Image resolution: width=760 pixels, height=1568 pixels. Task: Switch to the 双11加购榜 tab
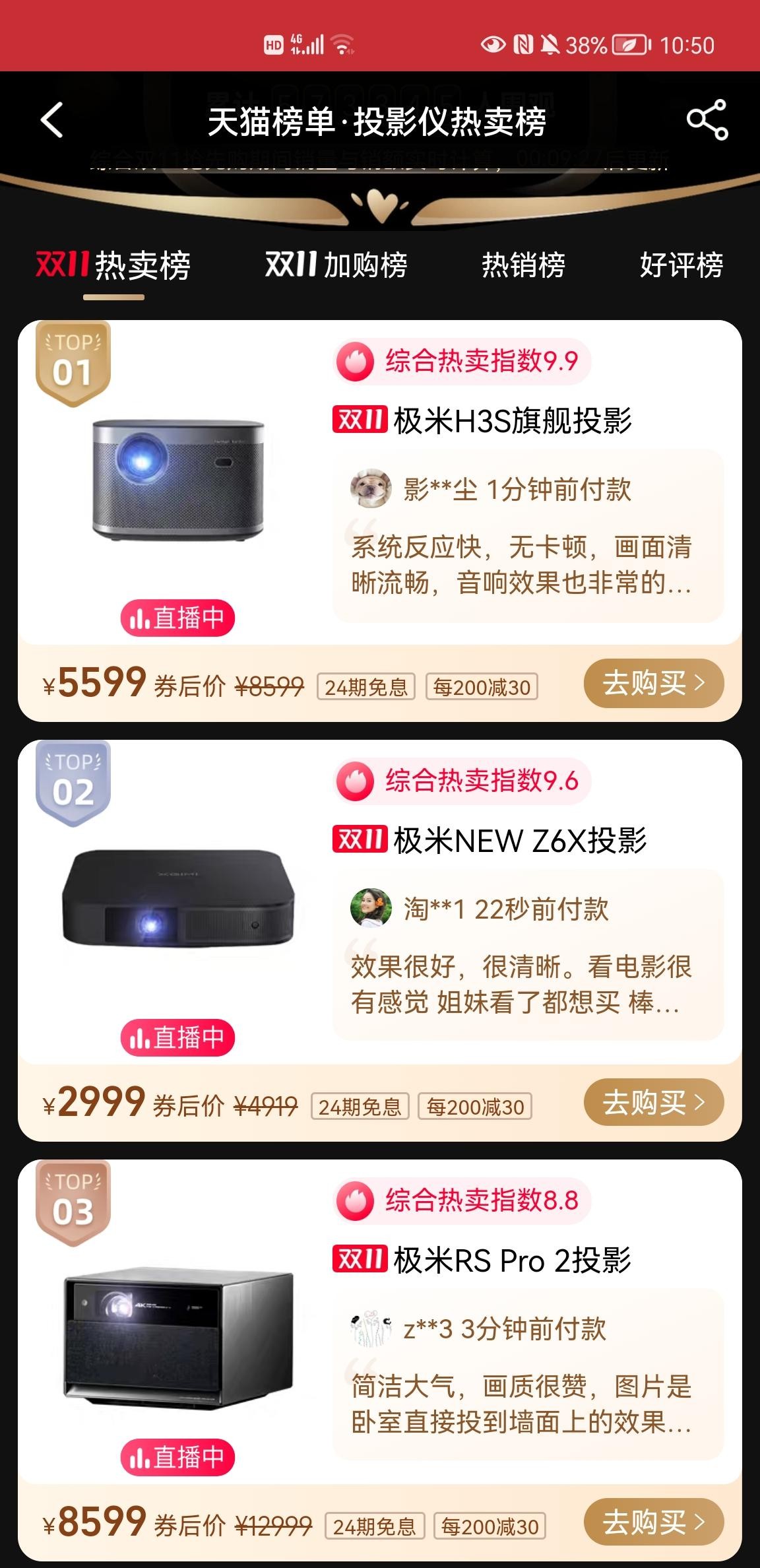point(336,265)
